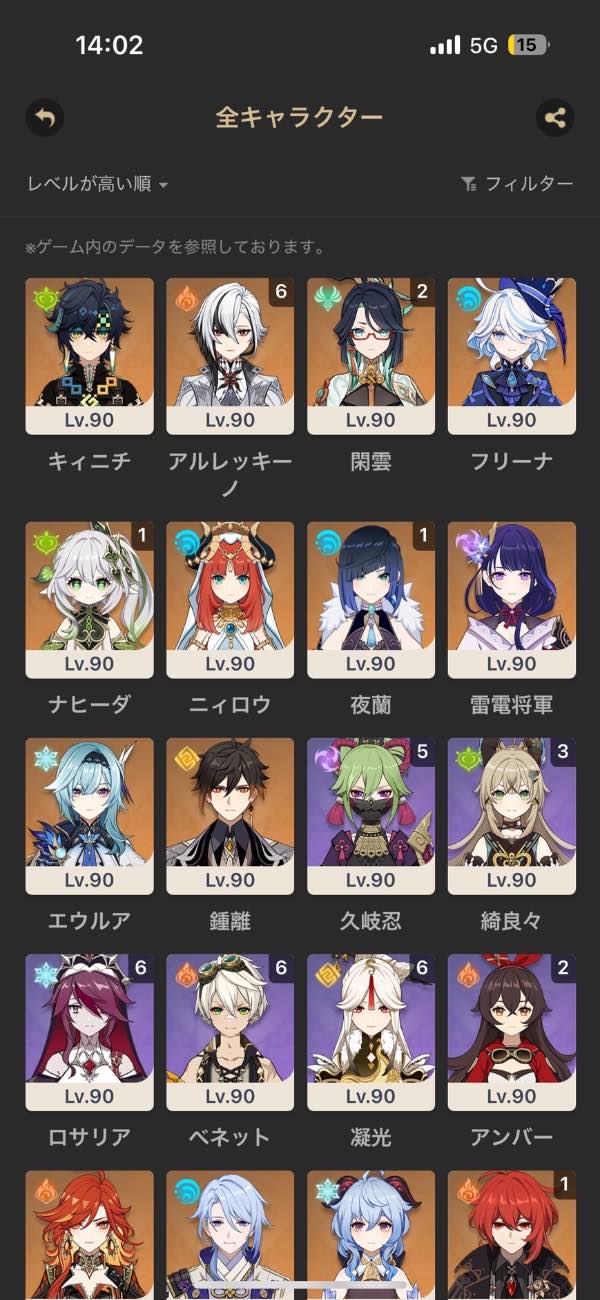Image resolution: width=600 pixels, height=1300 pixels.
Task: View 久岐忍 character details
Action: [371, 815]
